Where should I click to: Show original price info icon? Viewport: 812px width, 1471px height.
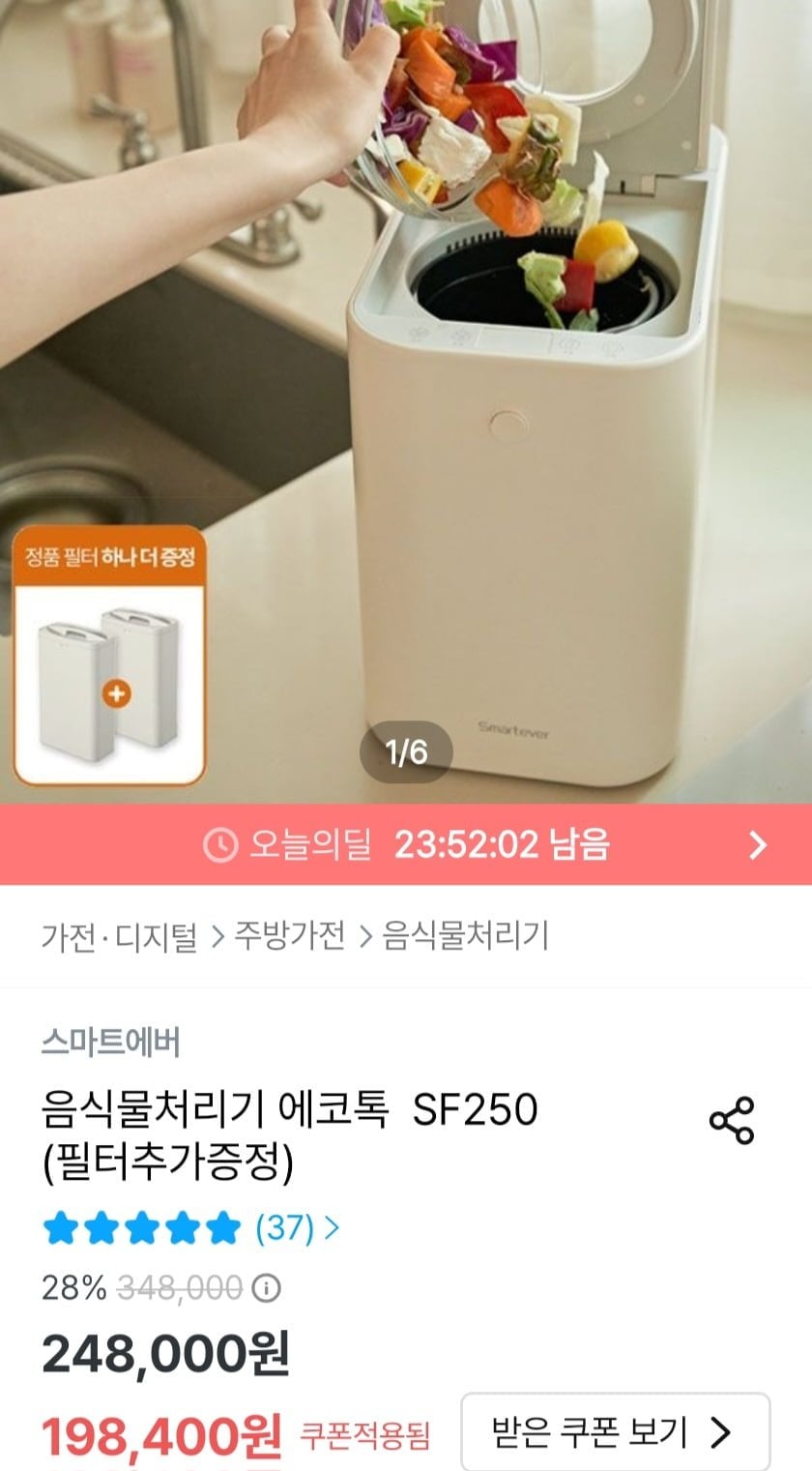(266, 1288)
